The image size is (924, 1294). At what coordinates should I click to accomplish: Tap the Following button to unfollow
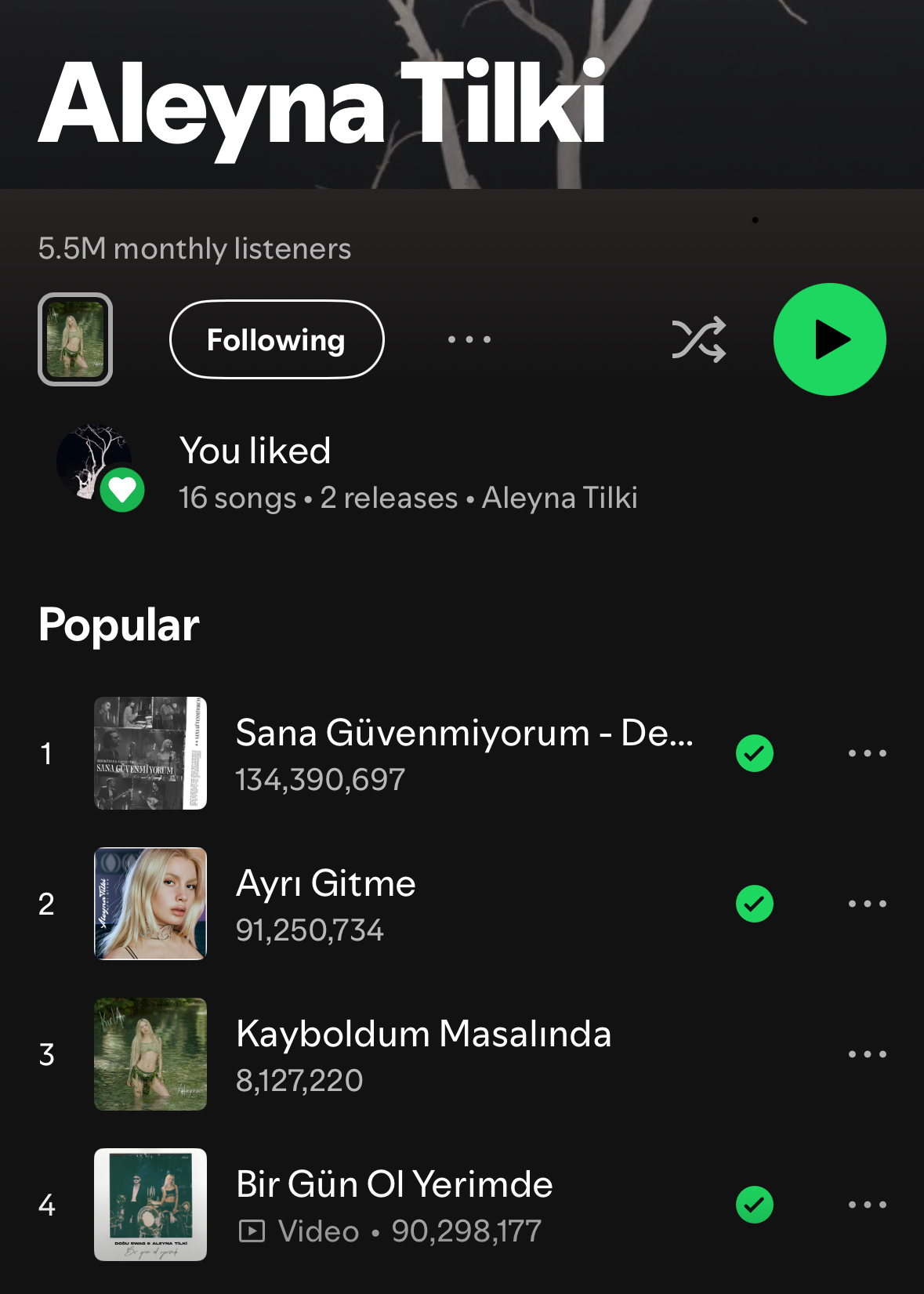pos(277,339)
